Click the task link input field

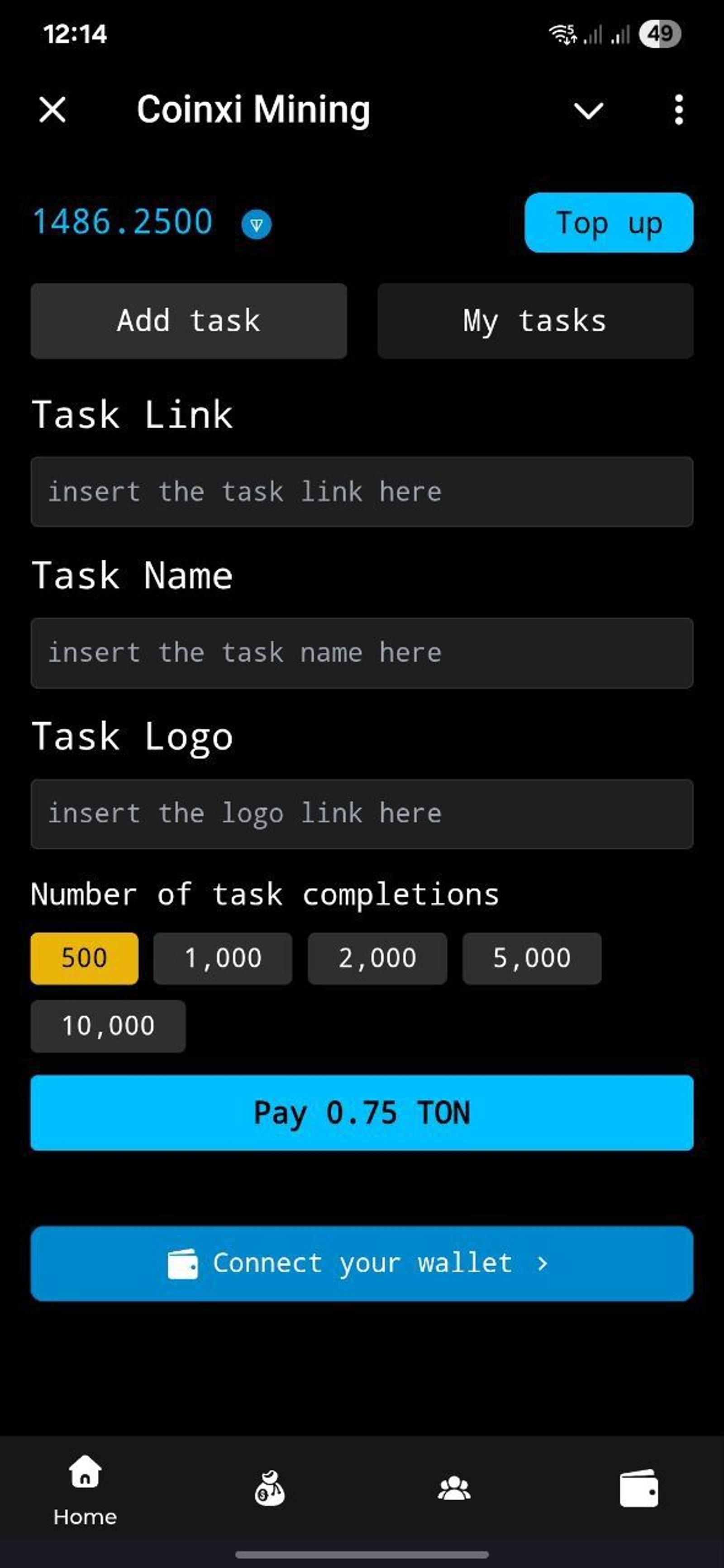[362, 491]
